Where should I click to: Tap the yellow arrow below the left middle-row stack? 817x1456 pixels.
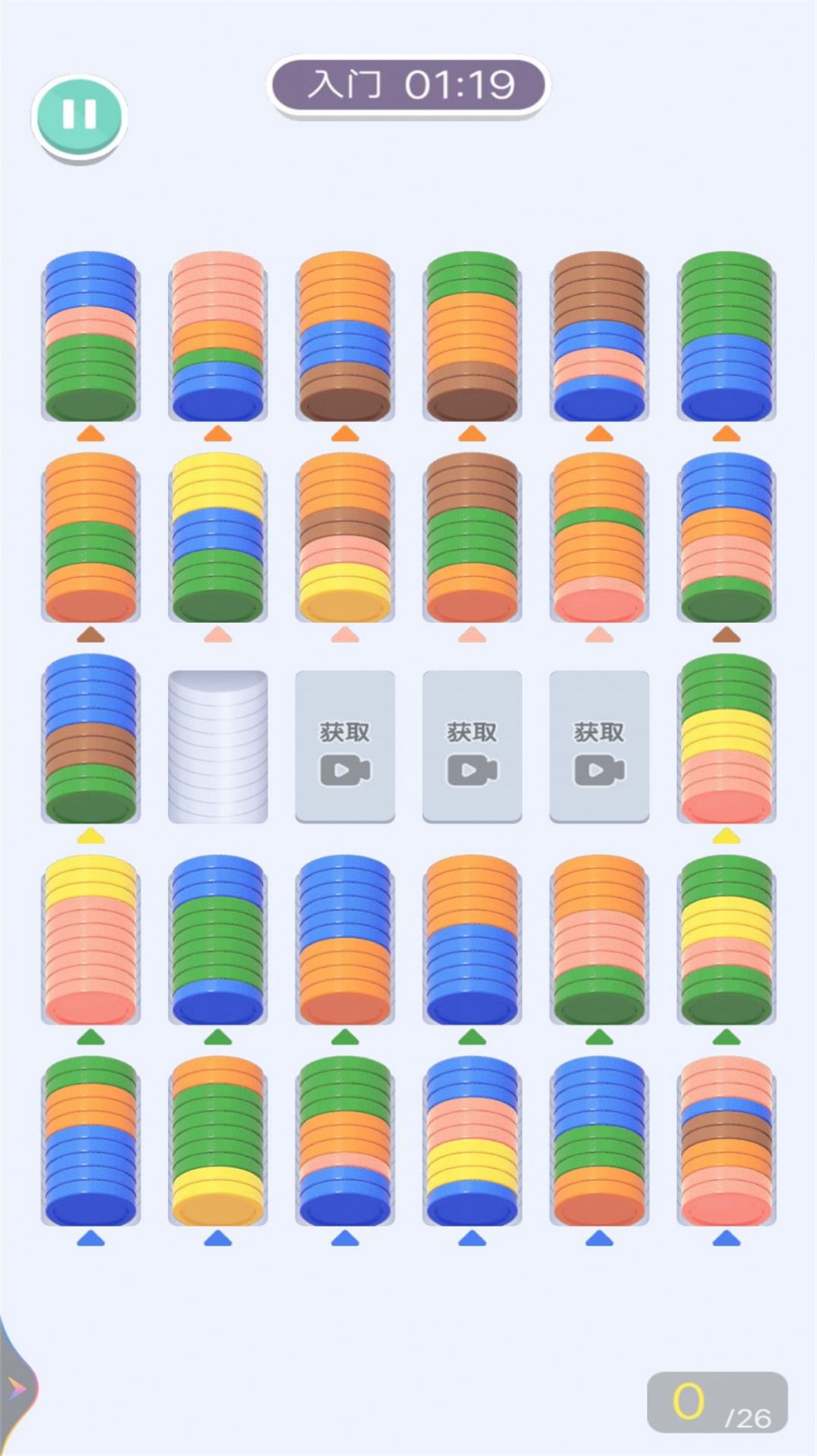91,836
